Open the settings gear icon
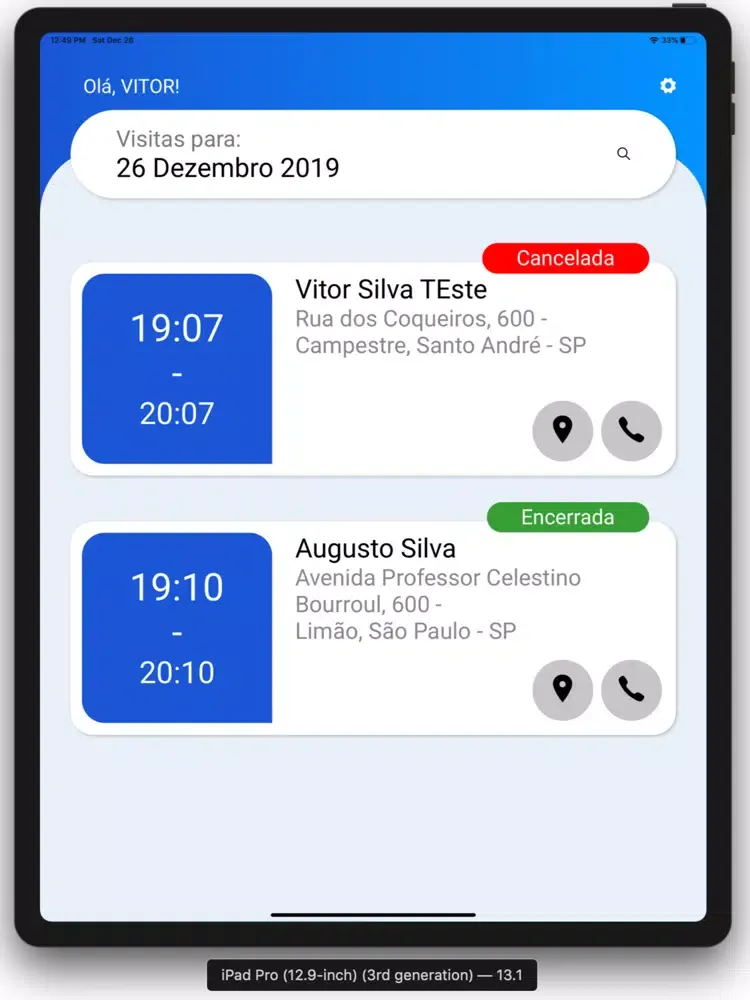This screenshot has height=1000, width=750. (668, 86)
